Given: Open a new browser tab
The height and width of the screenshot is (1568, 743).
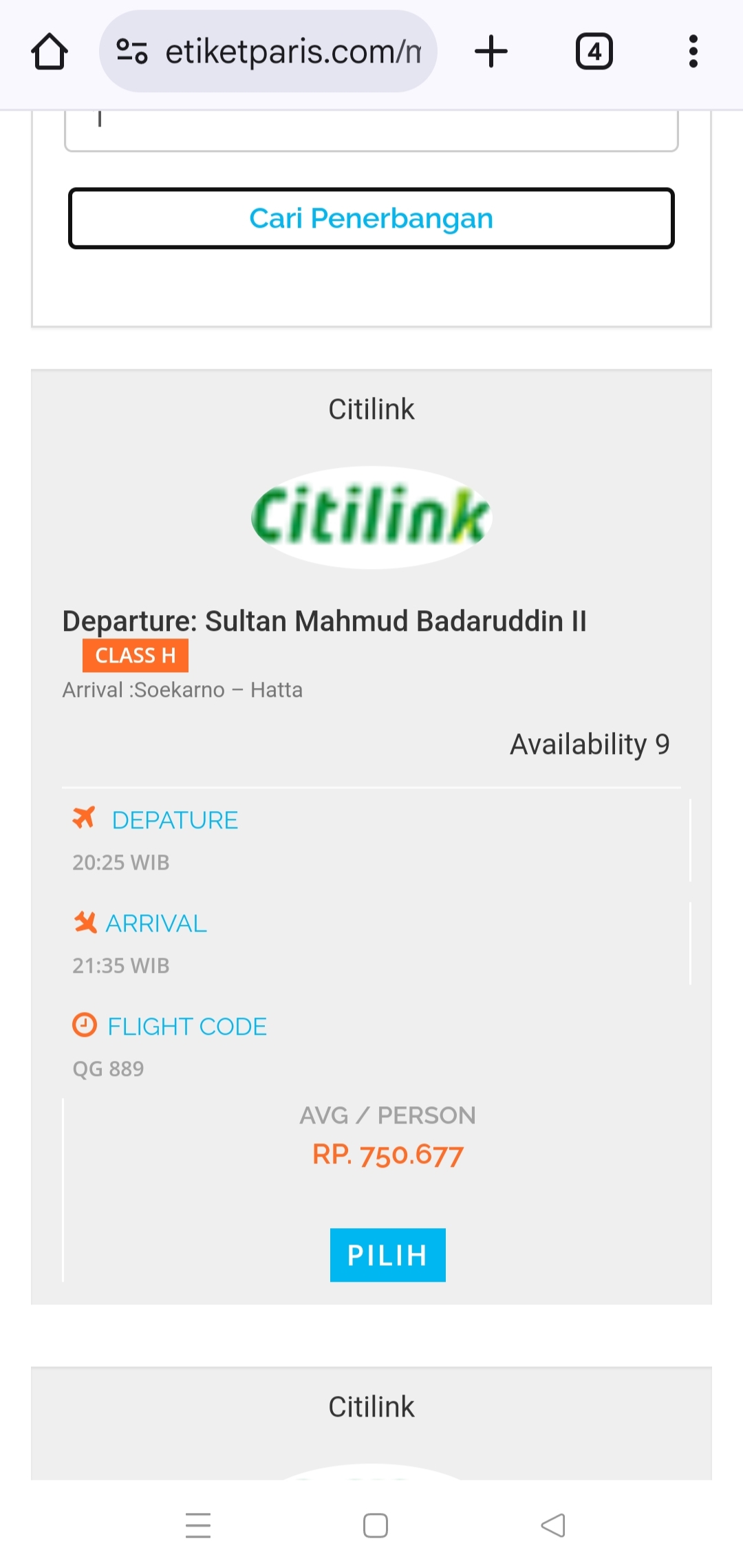Looking at the screenshot, I should (x=491, y=52).
